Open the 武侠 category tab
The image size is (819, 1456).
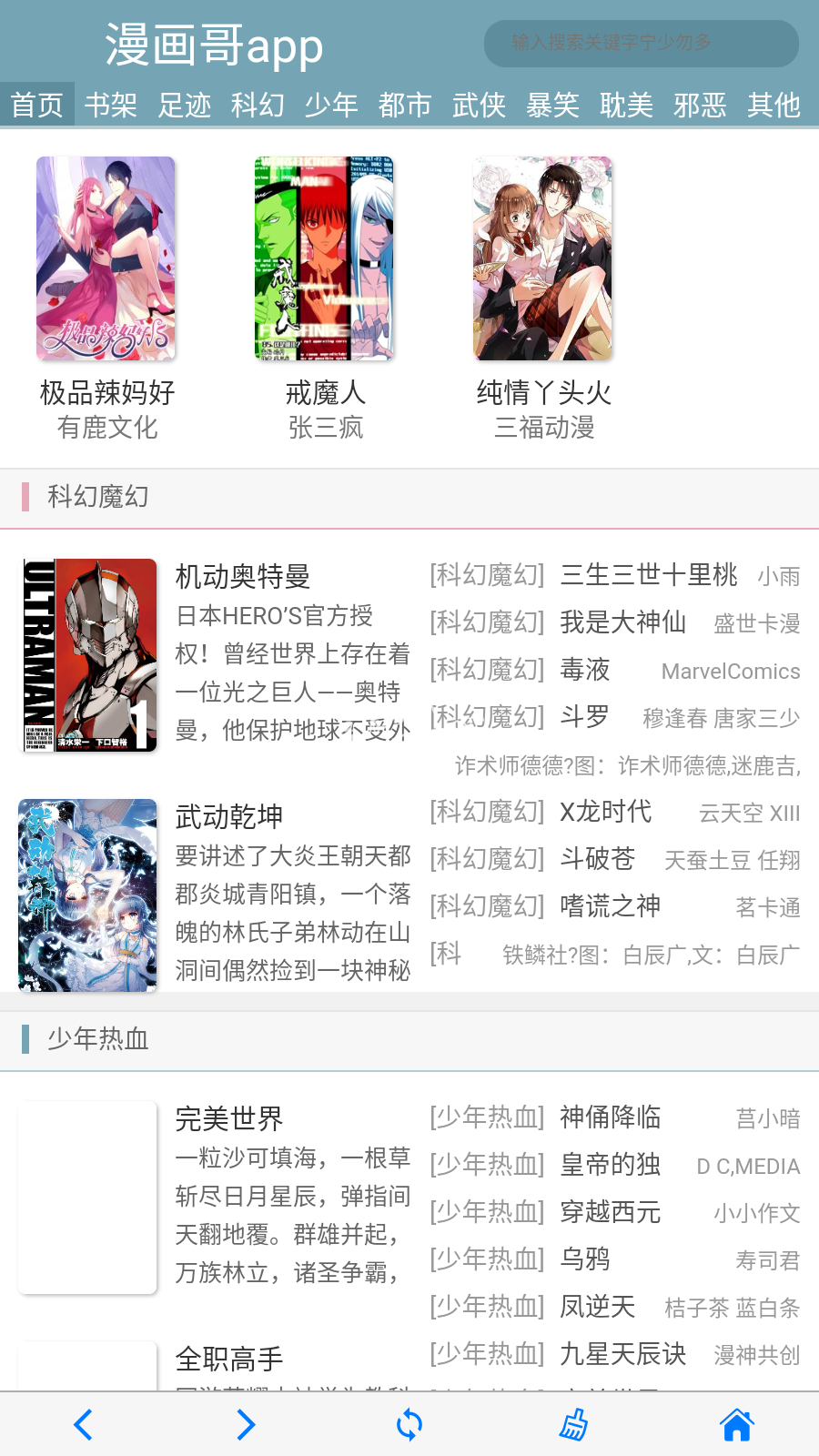coord(479,105)
